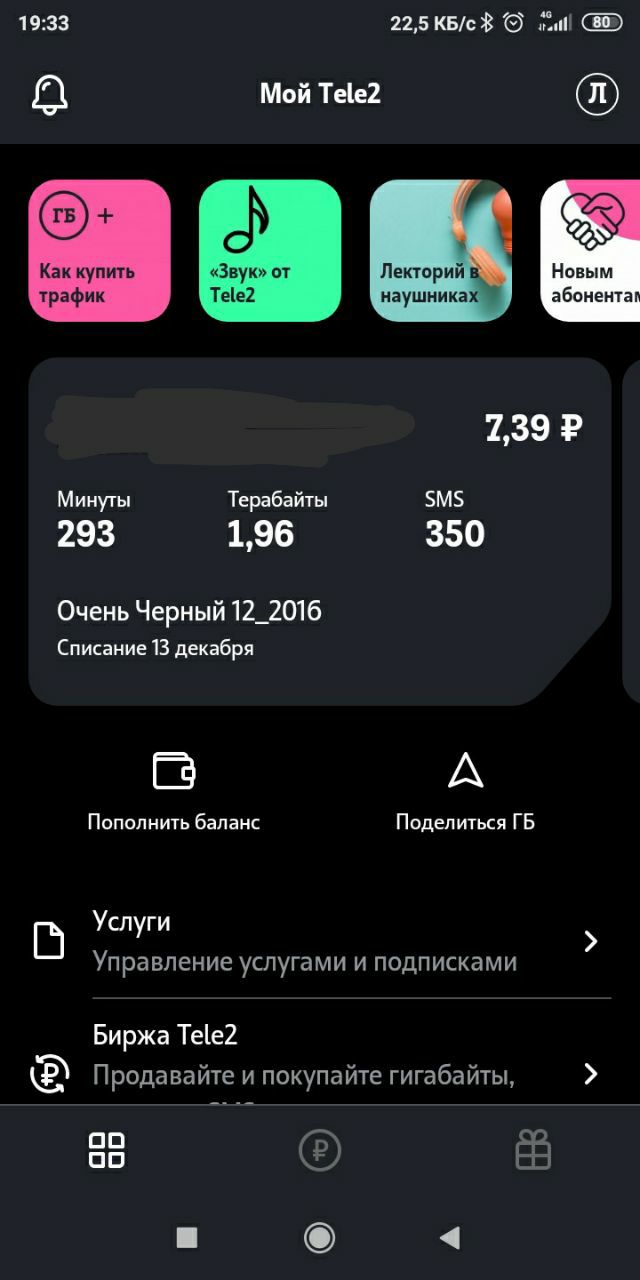Go back with the system back button
The width and height of the screenshot is (640, 1280).
tap(450, 1238)
